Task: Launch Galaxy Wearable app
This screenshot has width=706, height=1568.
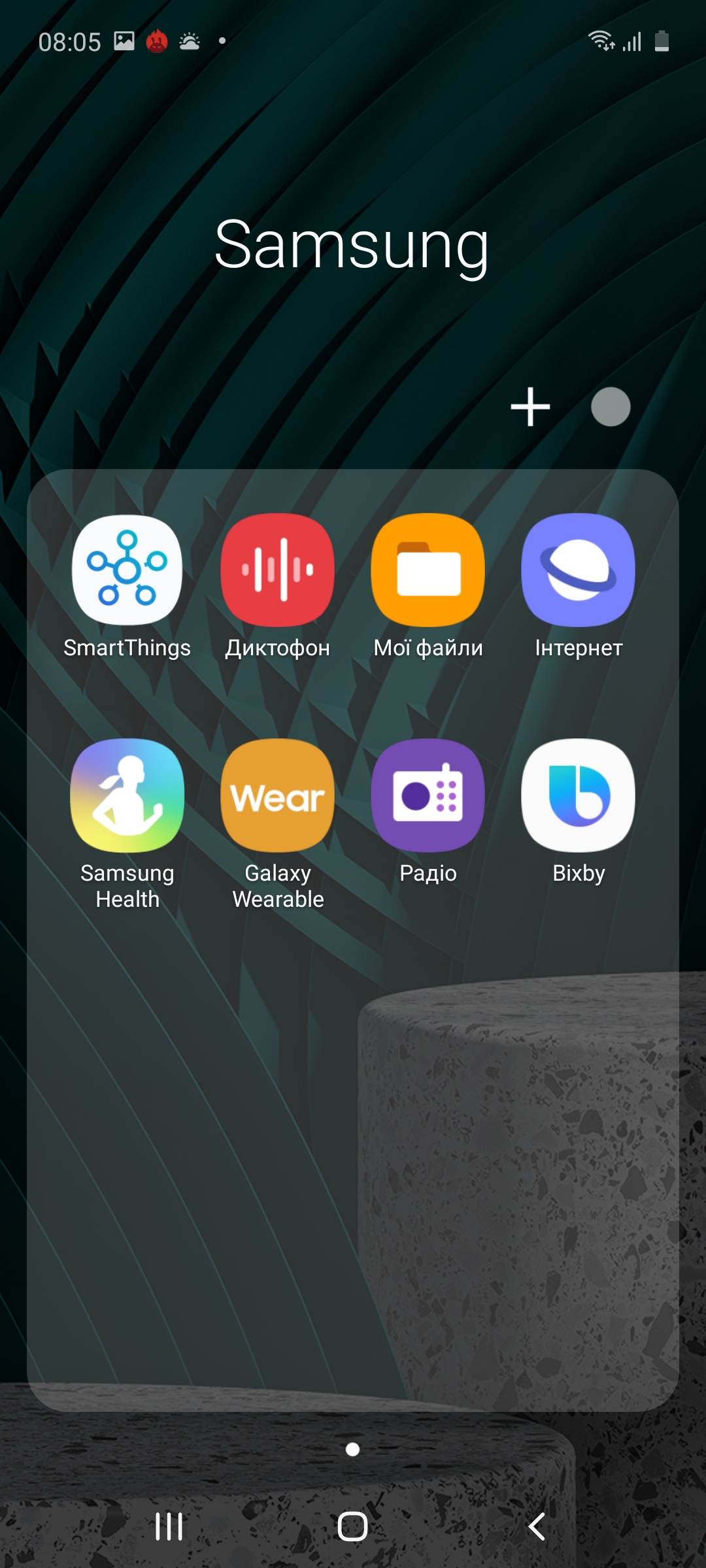Action: coord(277,795)
